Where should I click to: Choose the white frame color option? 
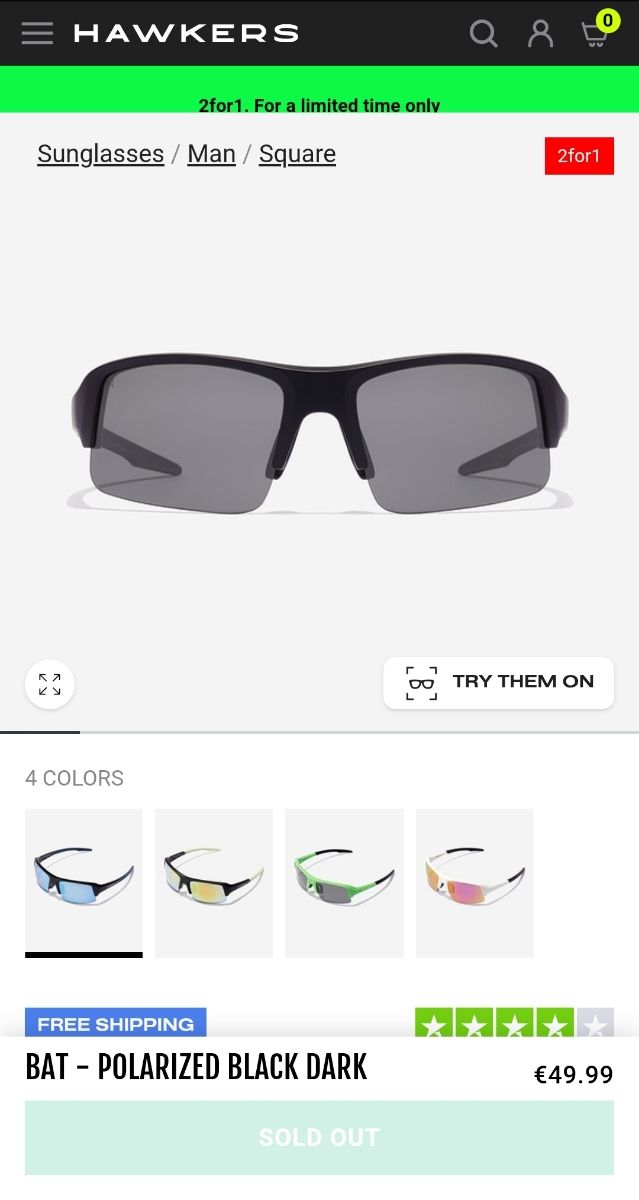tap(474, 882)
